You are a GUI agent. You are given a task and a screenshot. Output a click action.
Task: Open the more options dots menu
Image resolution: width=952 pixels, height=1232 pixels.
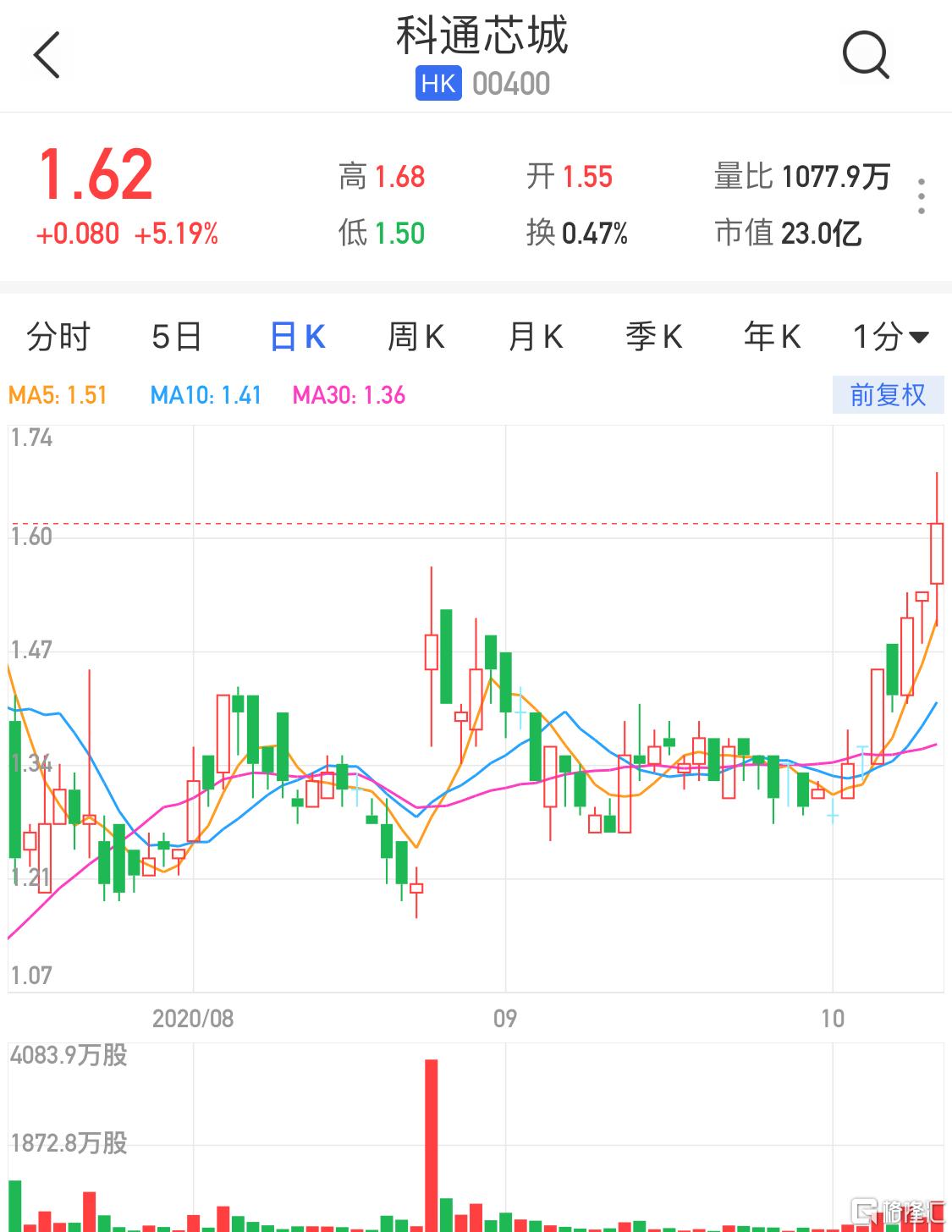tap(922, 197)
